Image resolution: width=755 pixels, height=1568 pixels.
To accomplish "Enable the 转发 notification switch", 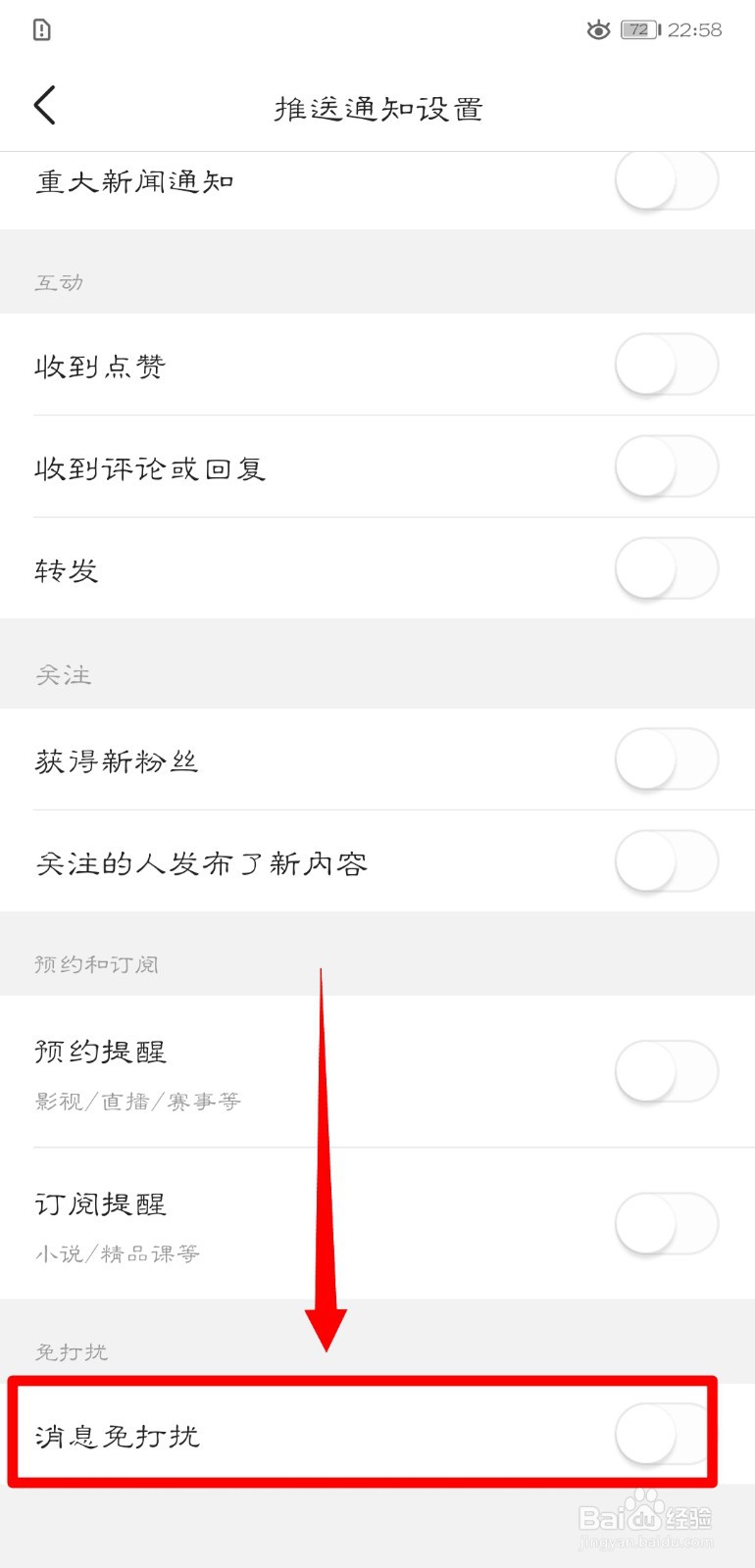I will tap(667, 568).
